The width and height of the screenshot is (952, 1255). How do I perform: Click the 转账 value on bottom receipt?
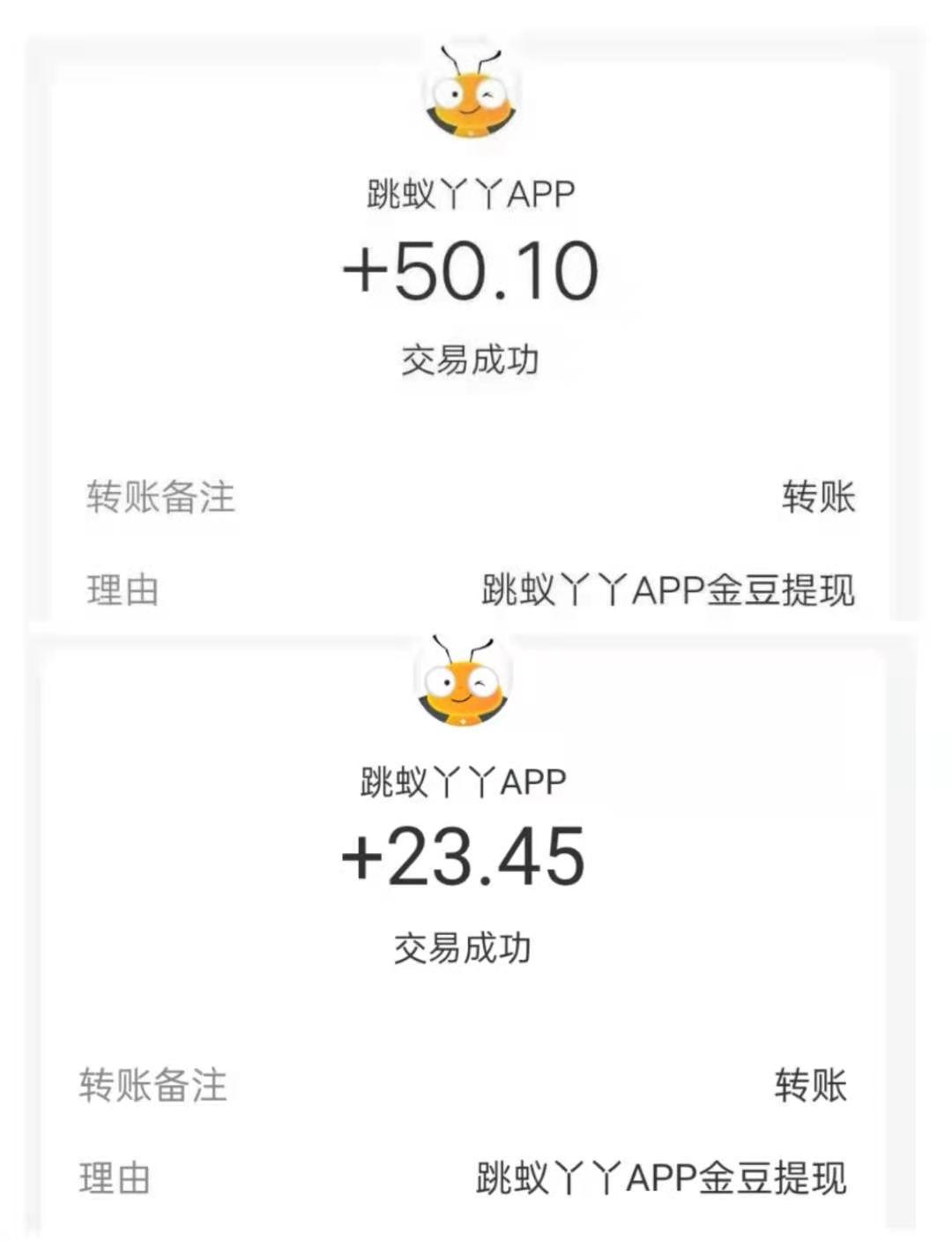(811, 1088)
